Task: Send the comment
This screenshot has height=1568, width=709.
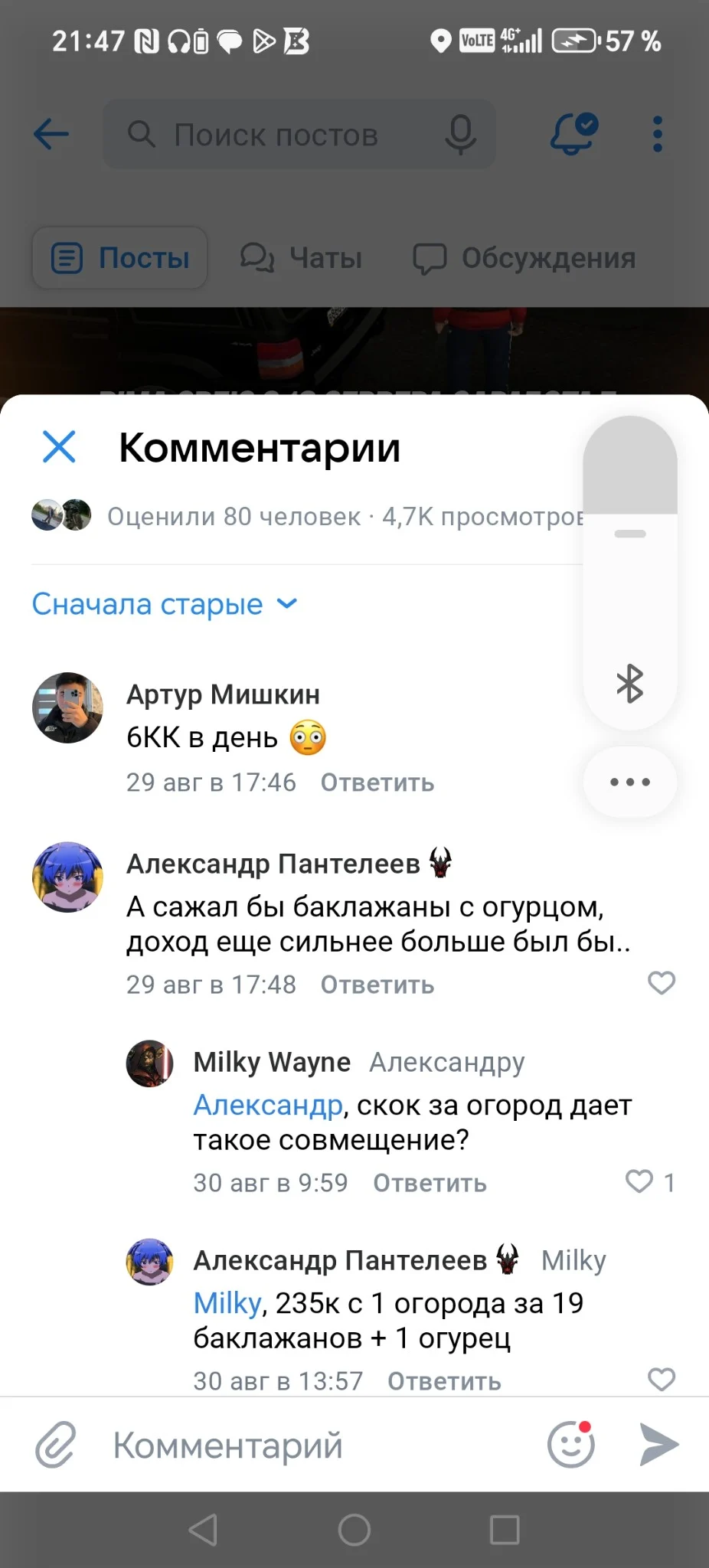Action: click(x=658, y=1445)
